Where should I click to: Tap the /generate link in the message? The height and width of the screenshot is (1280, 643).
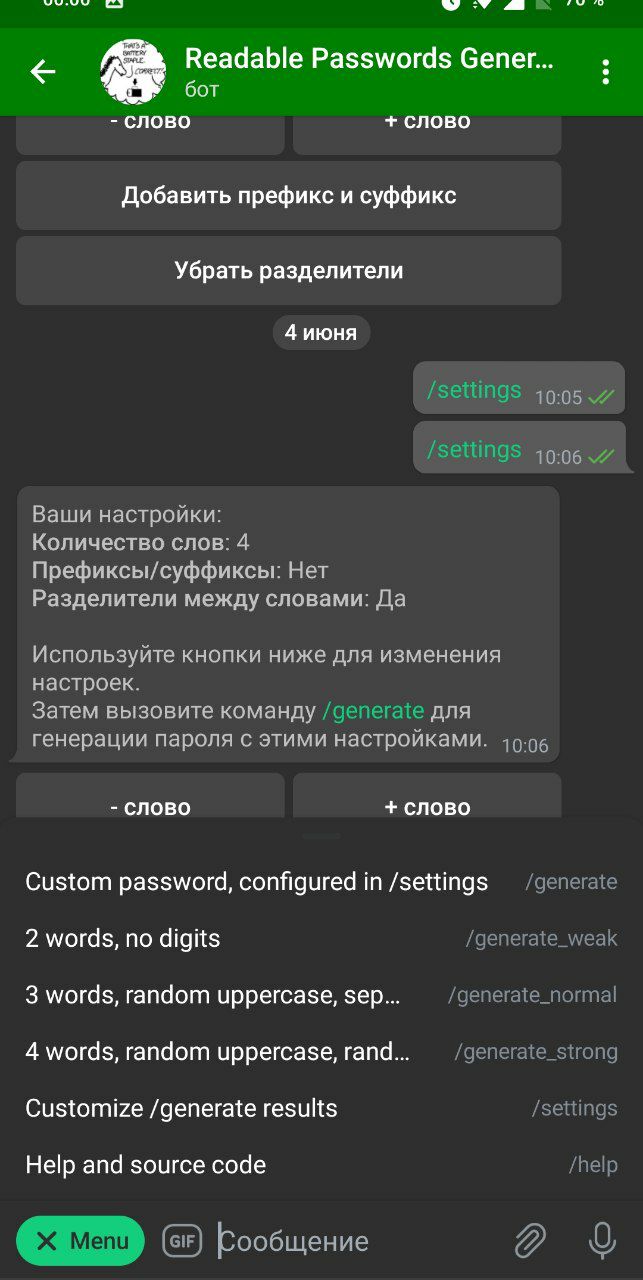pyautogui.click(x=373, y=711)
